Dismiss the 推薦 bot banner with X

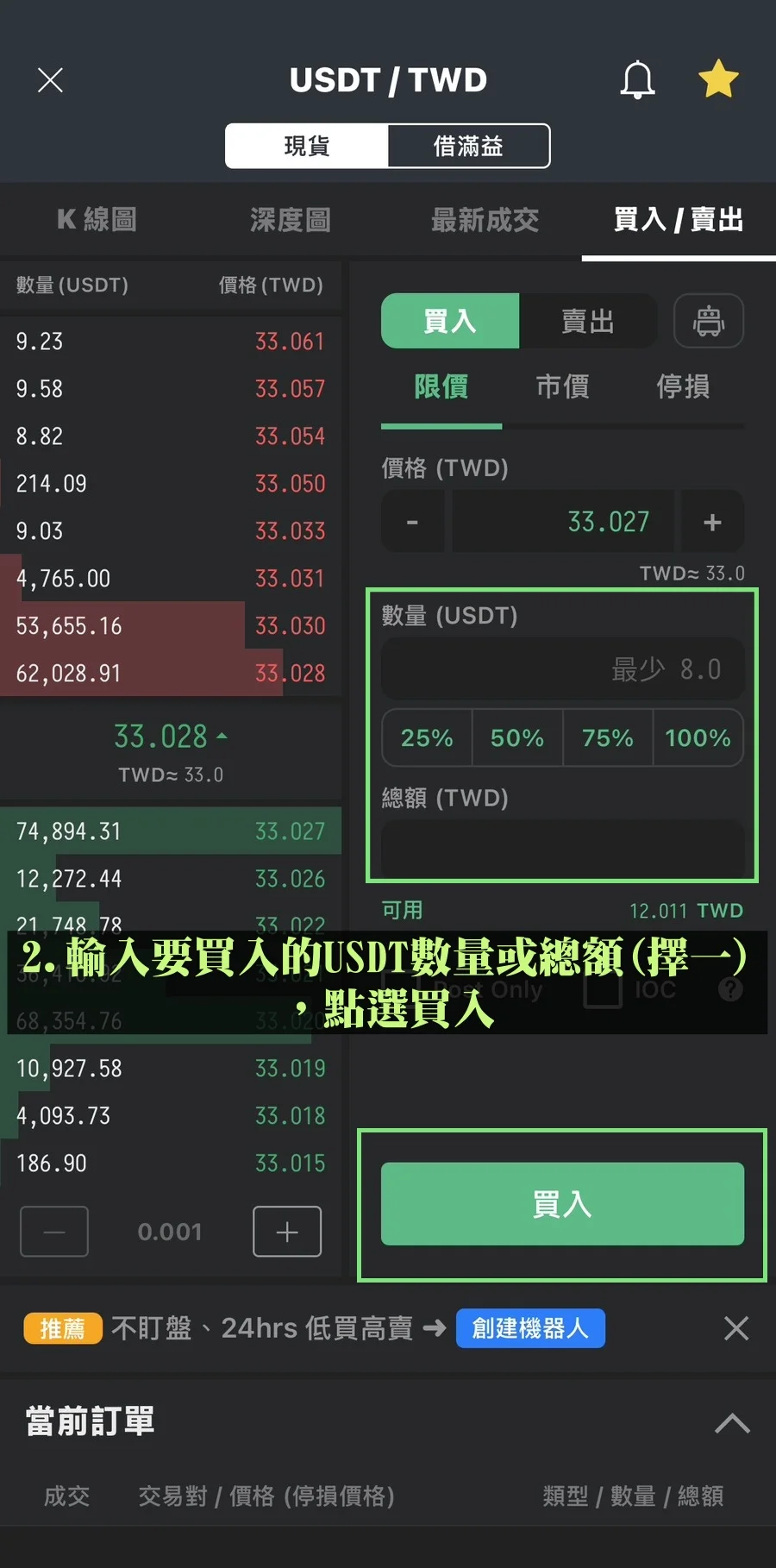735,1328
